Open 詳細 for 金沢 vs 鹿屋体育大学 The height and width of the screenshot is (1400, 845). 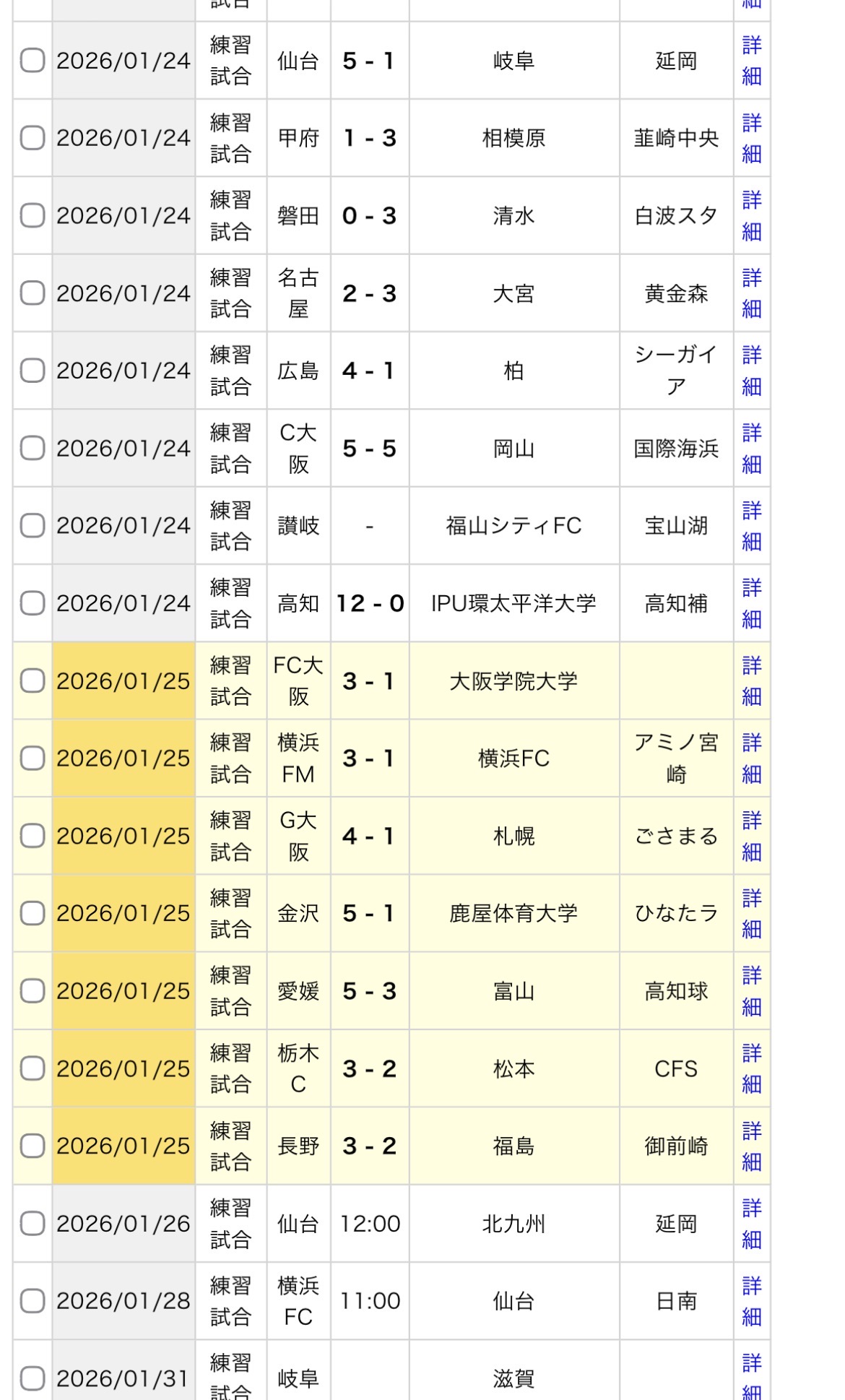point(751,913)
